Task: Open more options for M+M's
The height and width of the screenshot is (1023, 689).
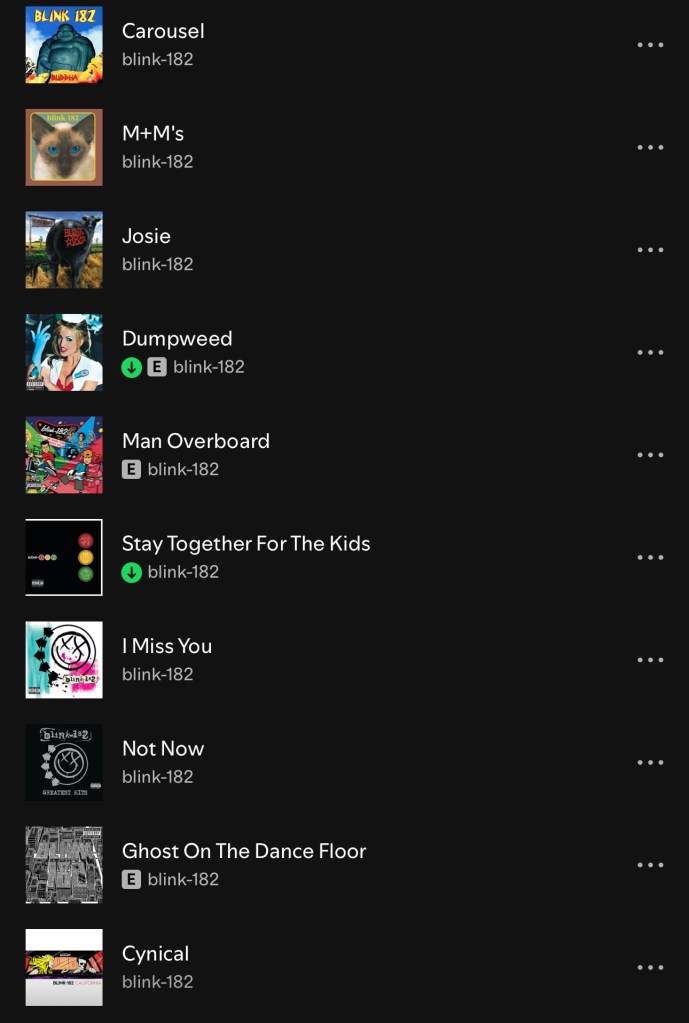Action: 650,148
